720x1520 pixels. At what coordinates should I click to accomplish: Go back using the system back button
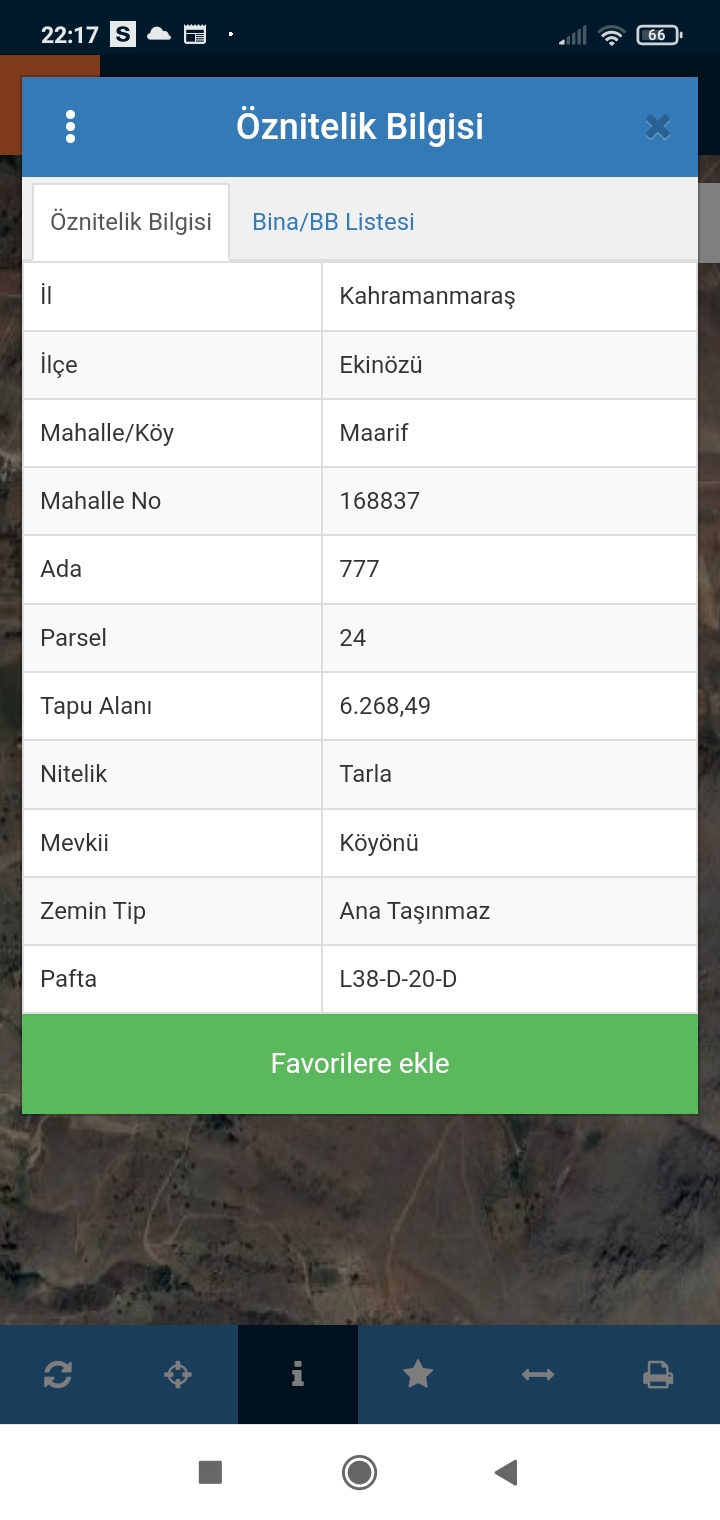[506, 1472]
